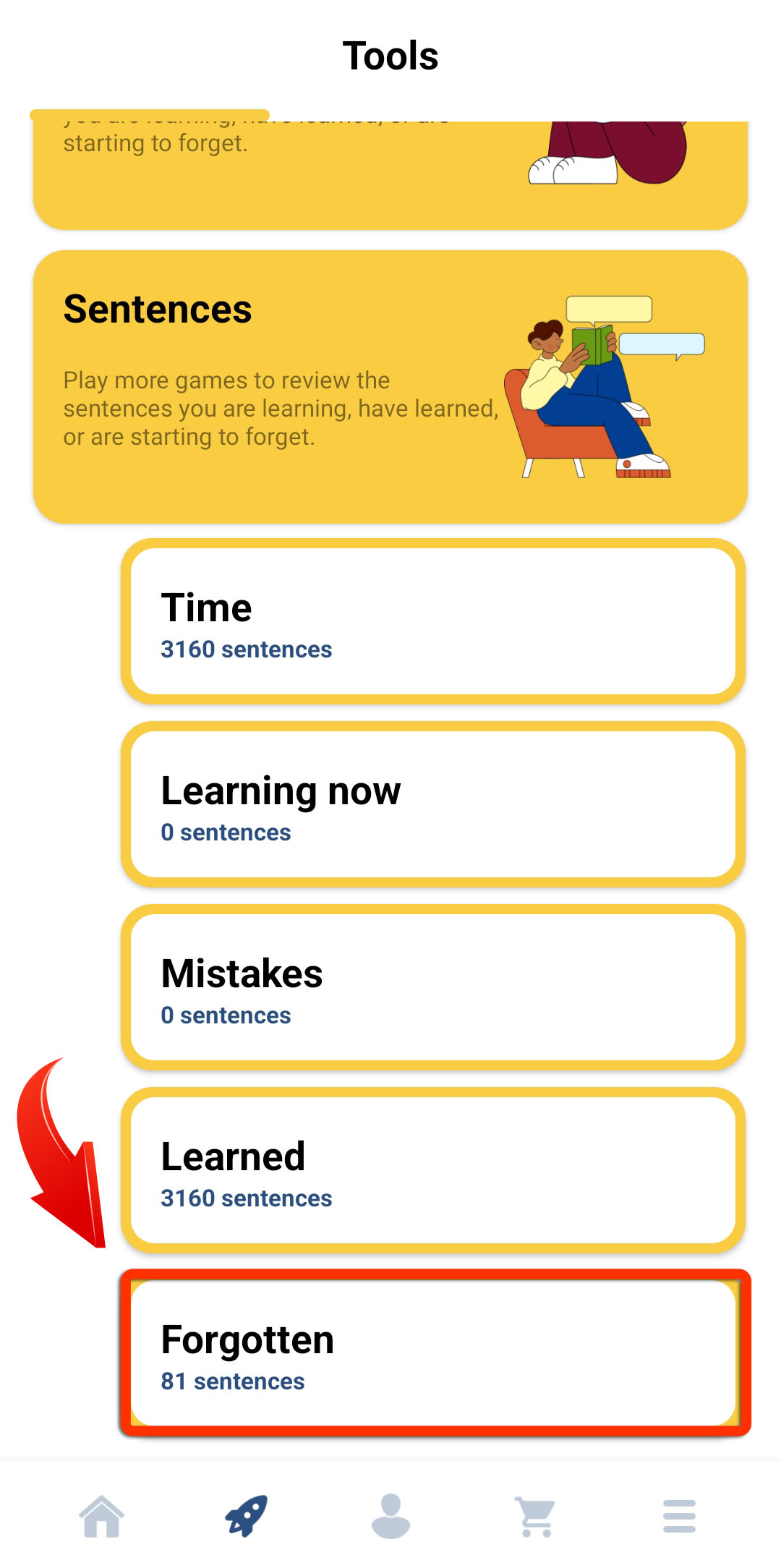The image size is (781, 1568).
Task: Go to the Home tab
Action: tap(101, 1516)
